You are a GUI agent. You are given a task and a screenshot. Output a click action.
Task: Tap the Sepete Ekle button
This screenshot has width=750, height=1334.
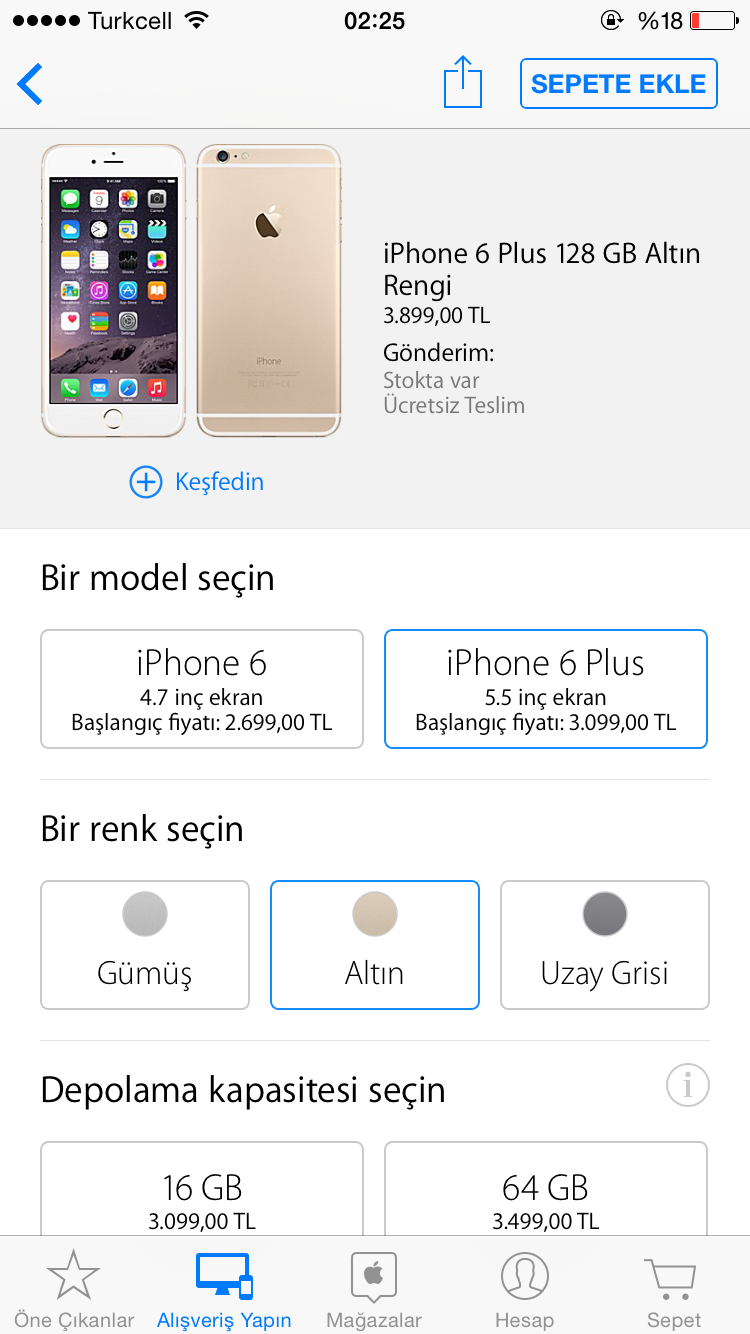click(619, 84)
